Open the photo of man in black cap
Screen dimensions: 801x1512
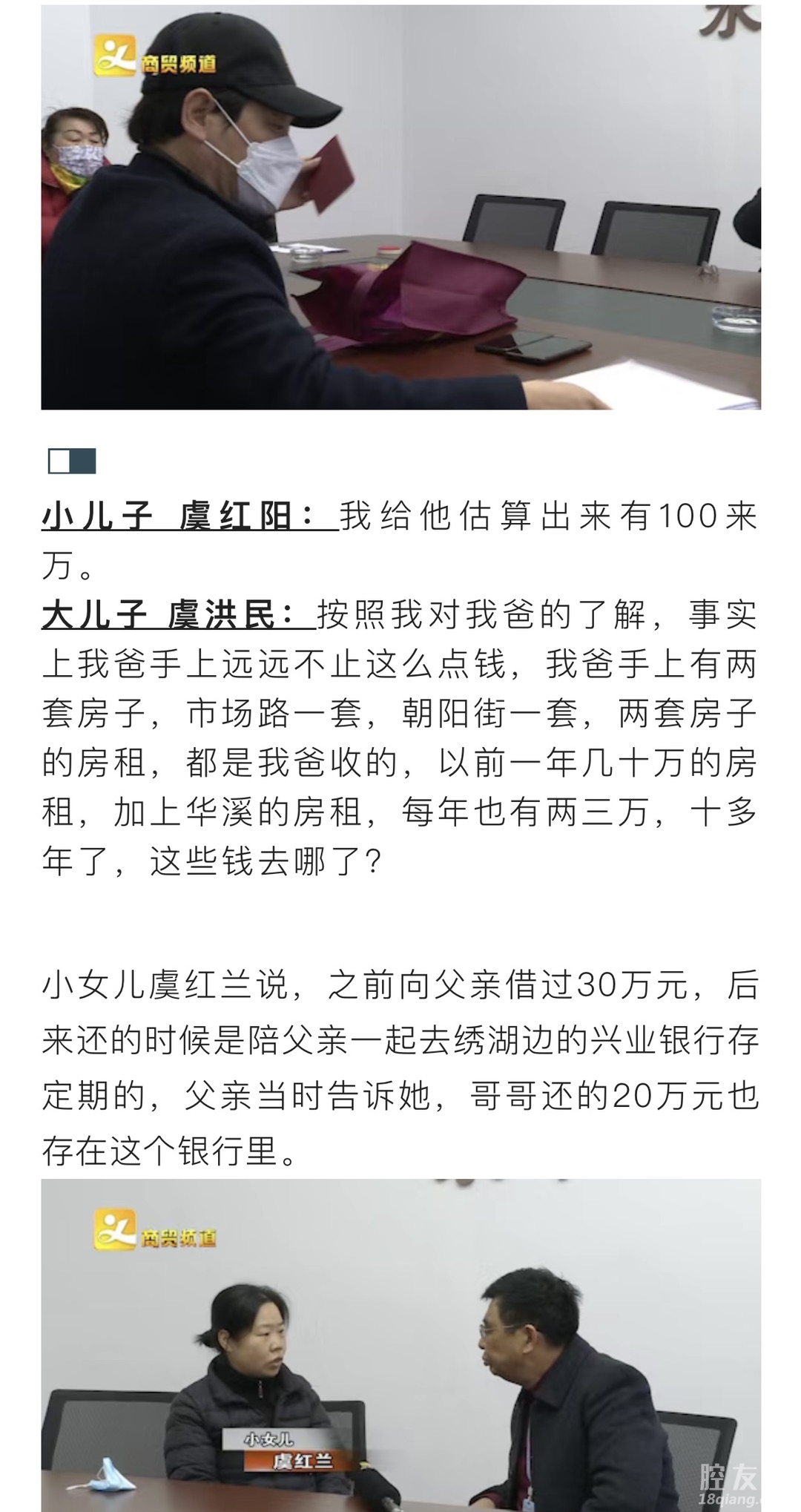pyautogui.click(x=400, y=208)
